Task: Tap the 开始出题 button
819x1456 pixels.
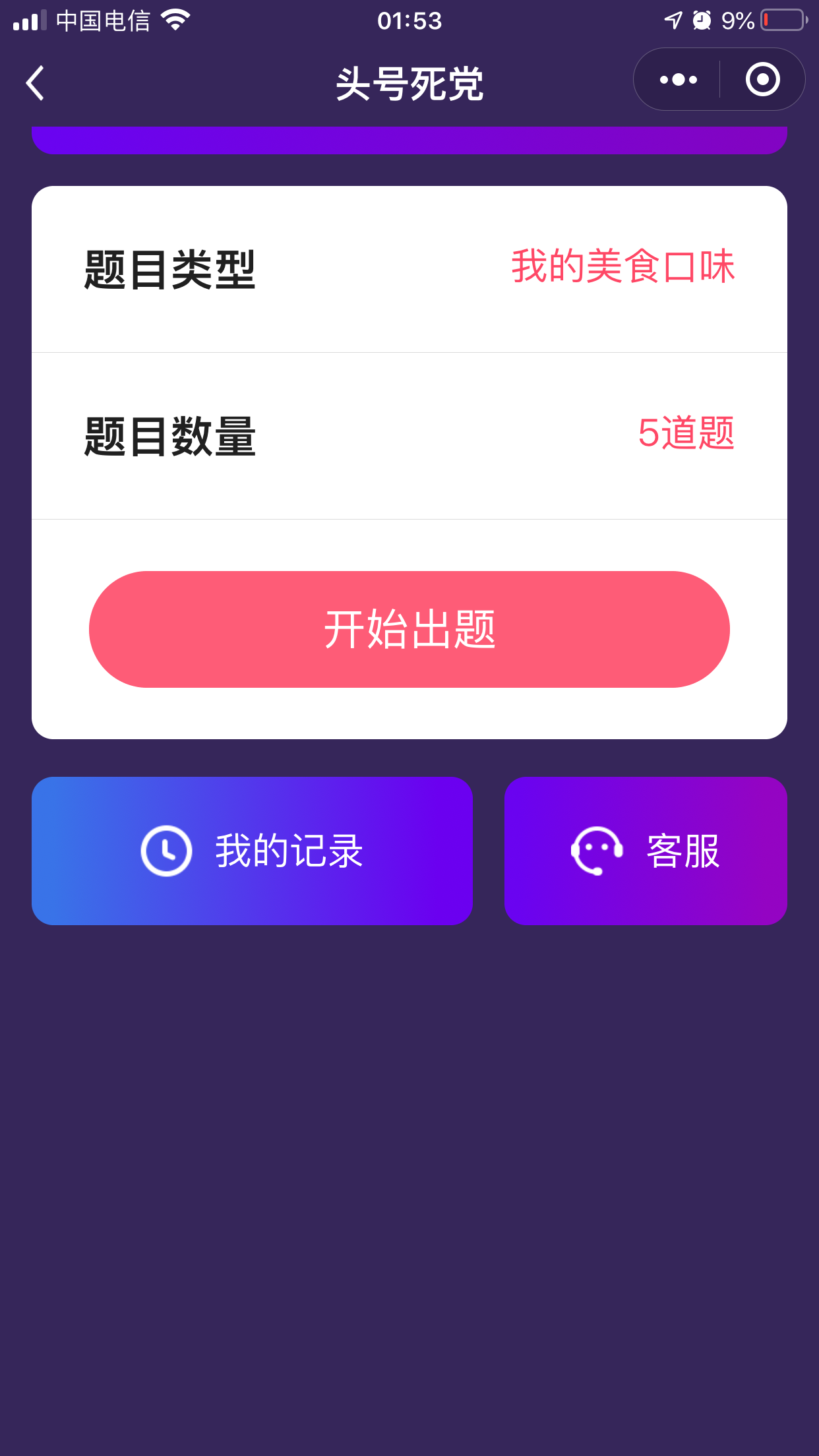Action: (x=409, y=629)
